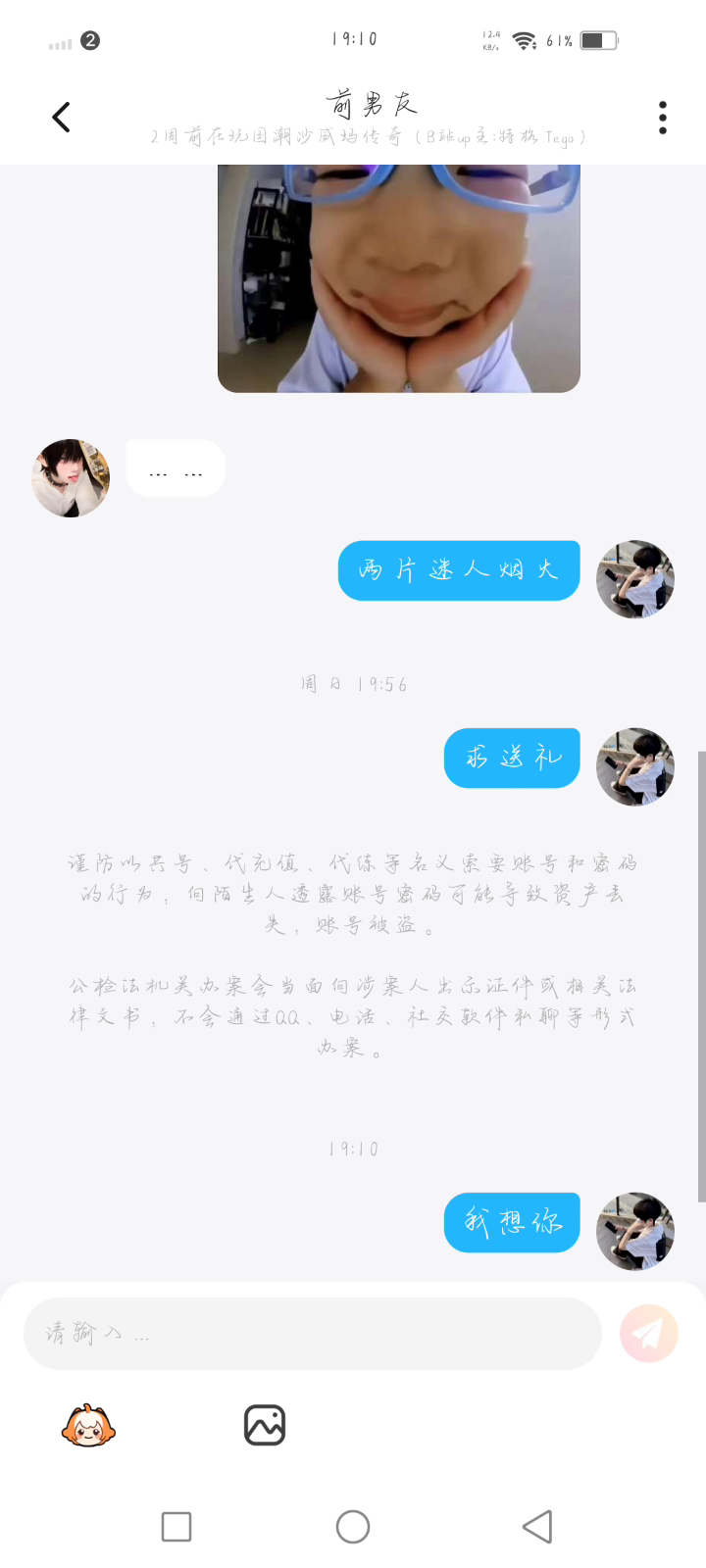
Task: Go to home via the system circle button
Action: [x=353, y=1527]
